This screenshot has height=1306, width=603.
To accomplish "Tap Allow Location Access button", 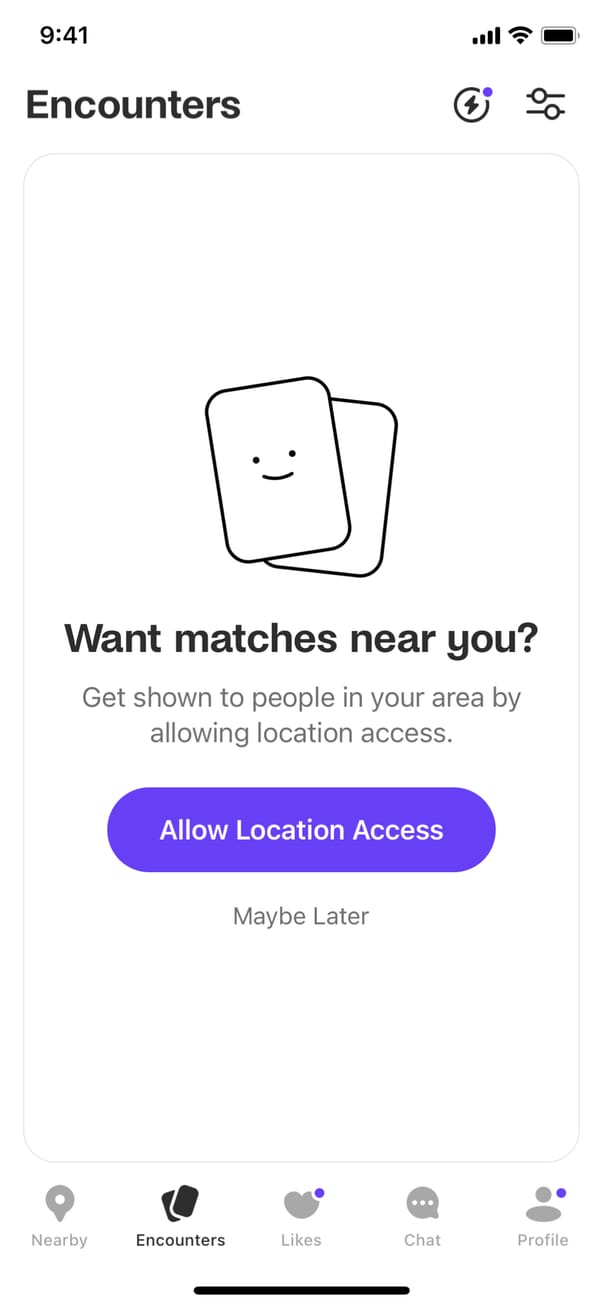I will coord(301,830).
